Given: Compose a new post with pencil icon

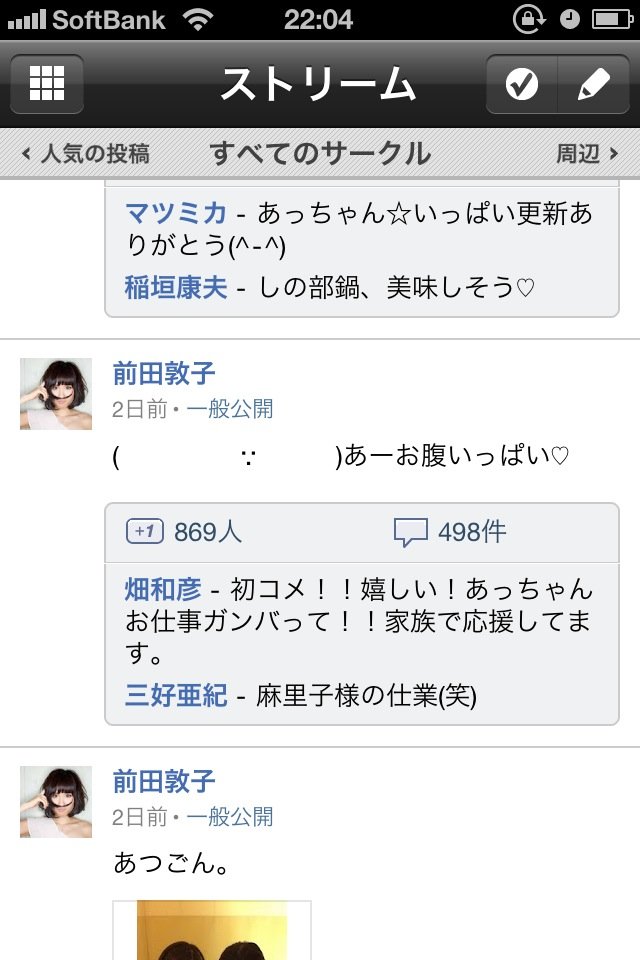Looking at the screenshot, I should click(594, 85).
